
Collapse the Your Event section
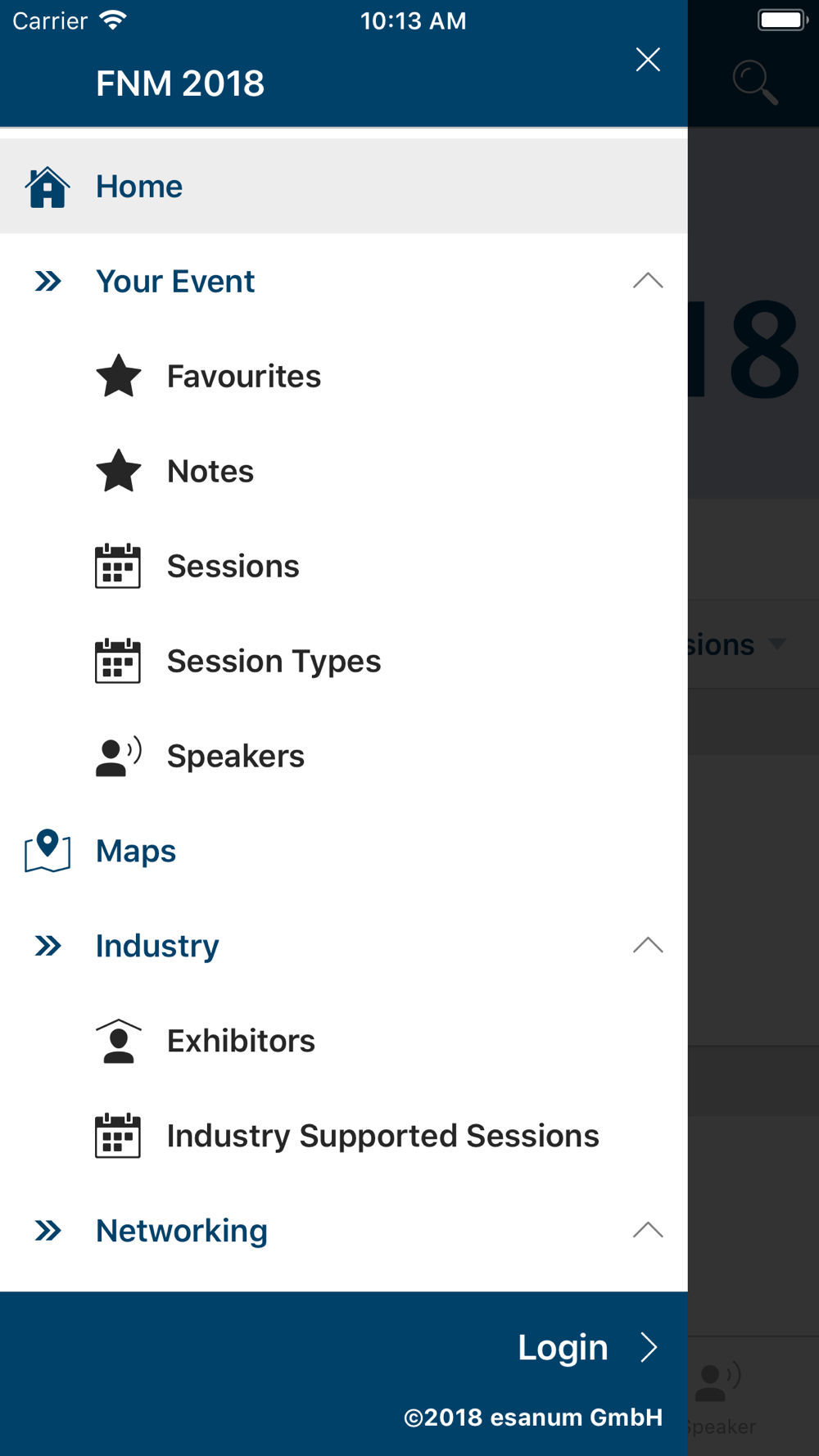pyautogui.click(x=648, y=281)
